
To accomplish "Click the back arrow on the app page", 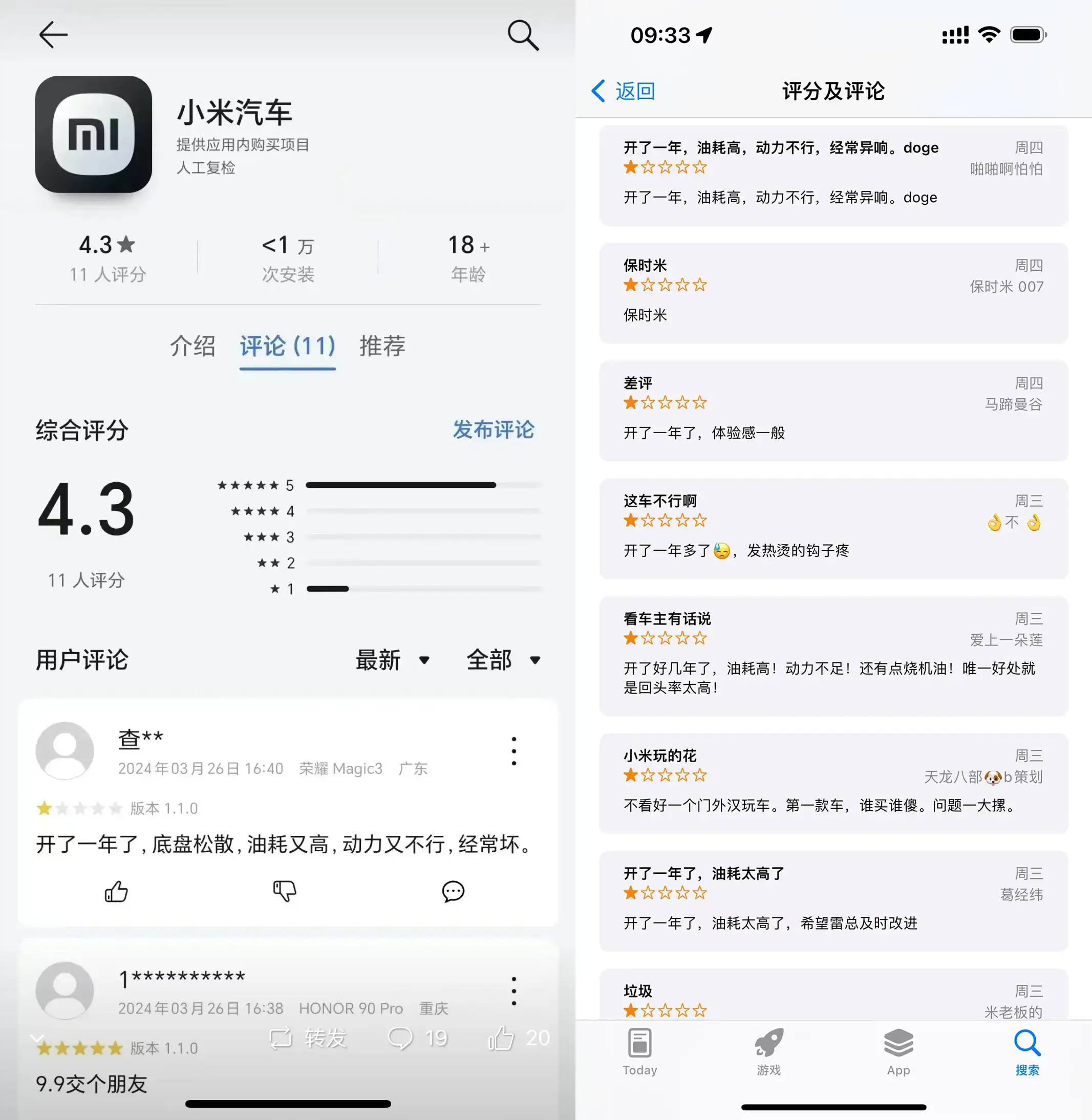I will 53,34.
